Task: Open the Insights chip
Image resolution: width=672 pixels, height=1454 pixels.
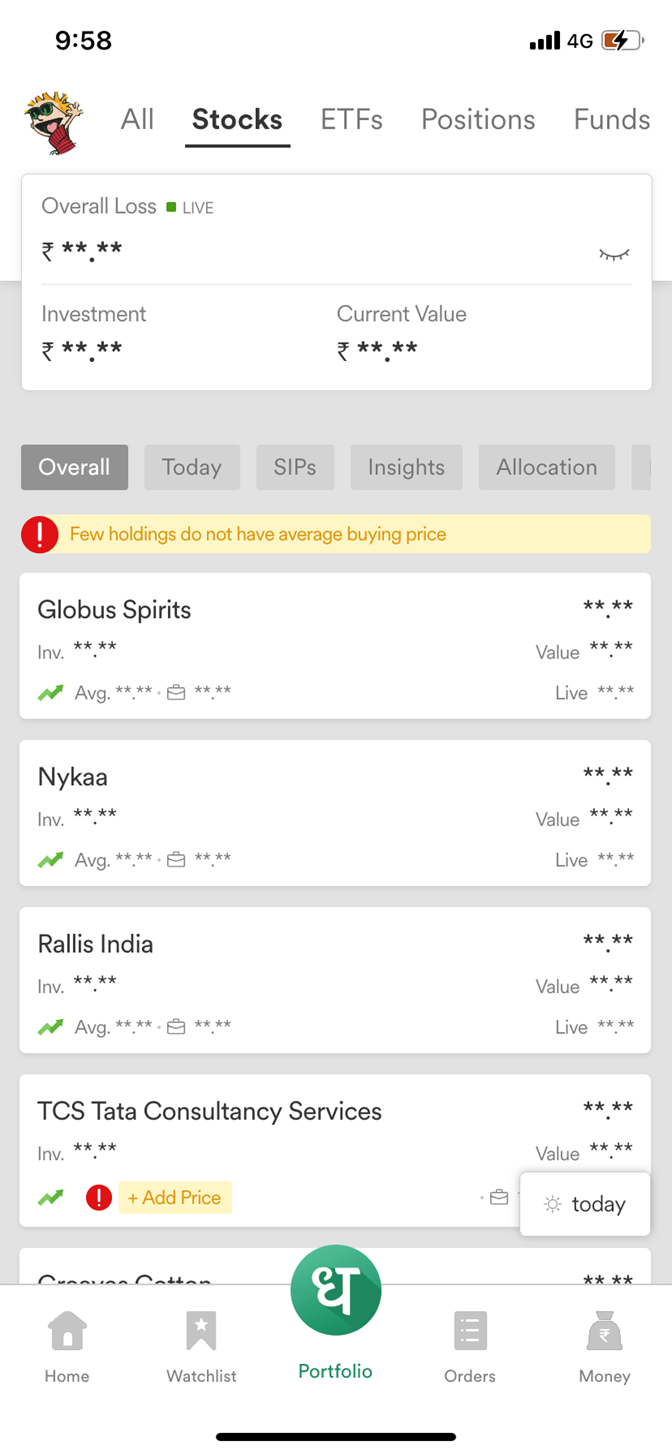Action: point(406,467)
